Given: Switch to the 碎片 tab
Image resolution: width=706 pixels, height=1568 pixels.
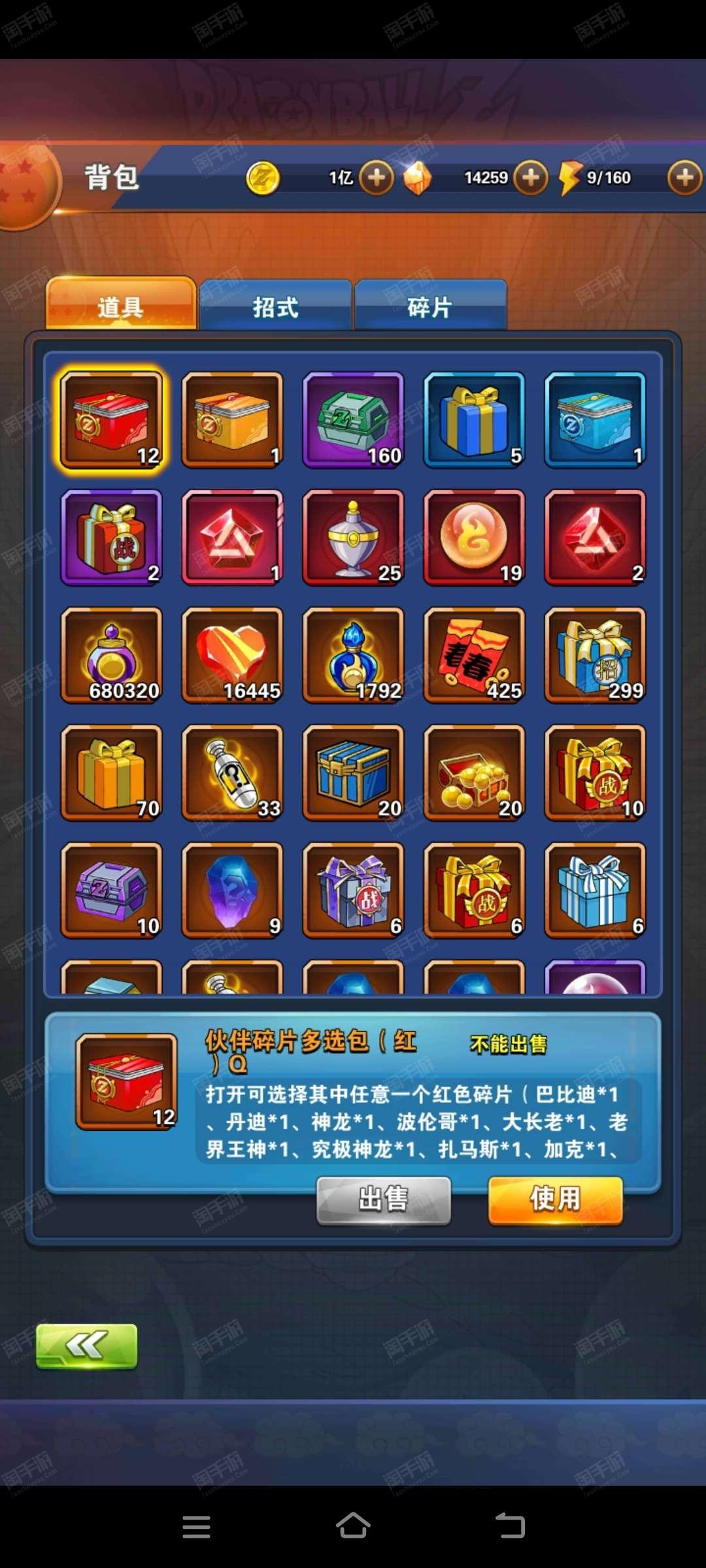Looking at the screenshot, I should click(x=430, y=306).
